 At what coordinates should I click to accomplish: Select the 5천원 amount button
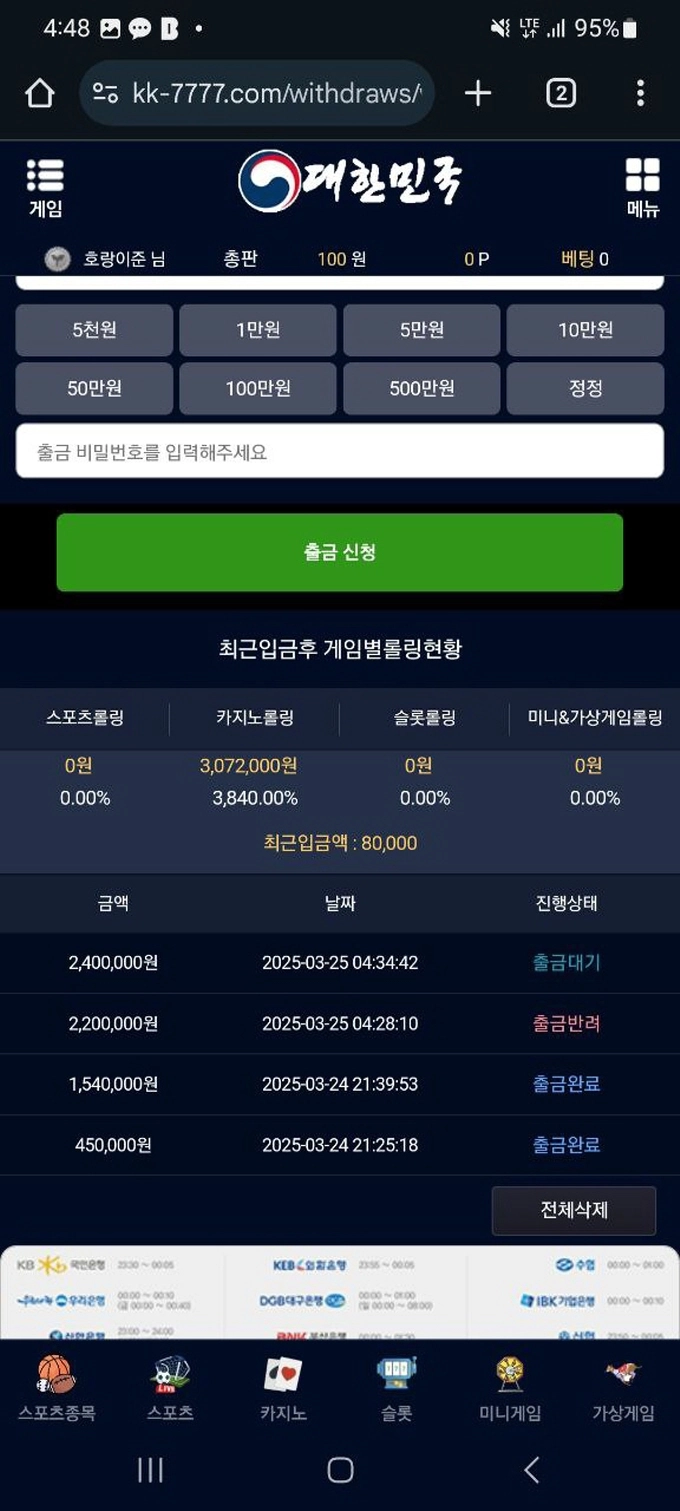pyautogui.click(x=94, y=330)
